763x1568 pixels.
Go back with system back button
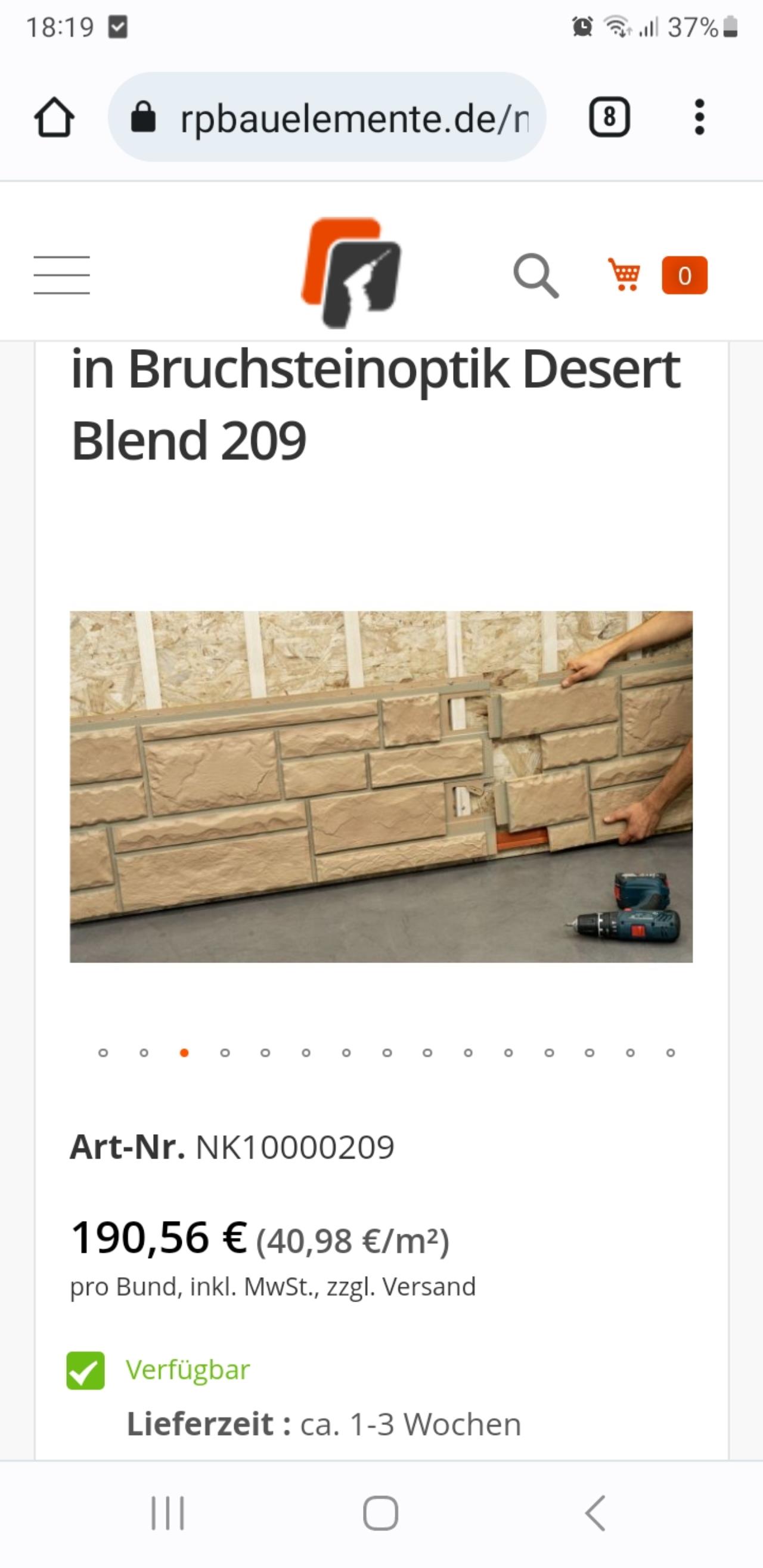[x=595, y=1513]
